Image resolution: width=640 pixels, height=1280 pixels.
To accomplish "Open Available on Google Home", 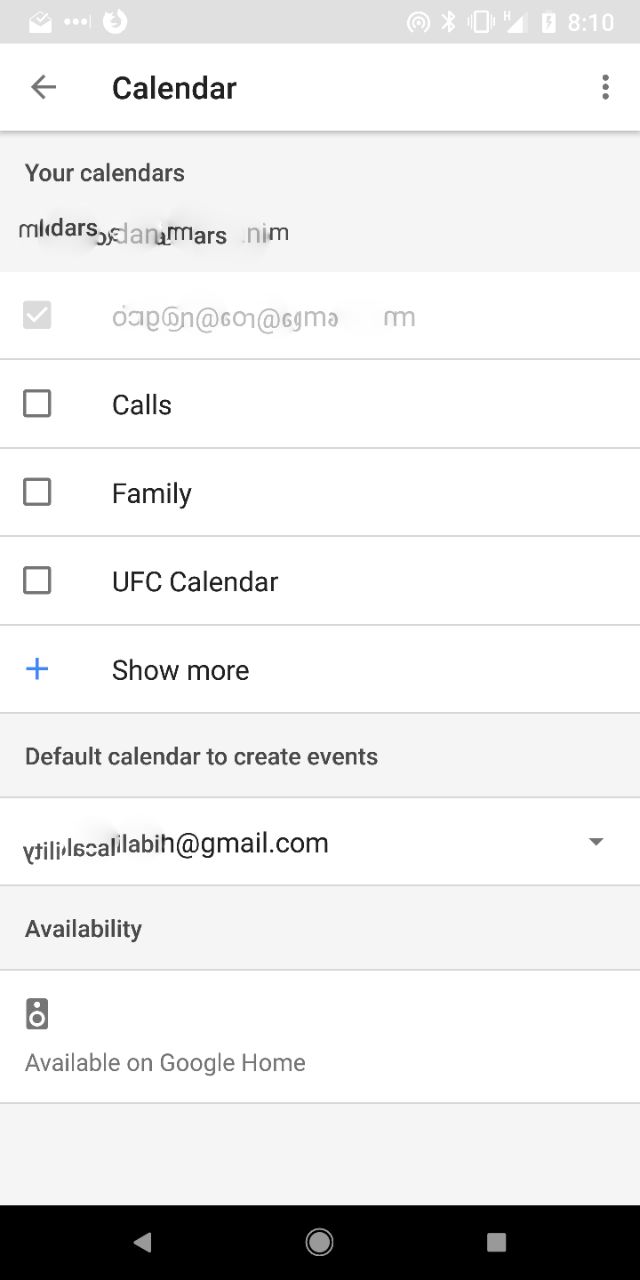I will tap(320, 1037).
